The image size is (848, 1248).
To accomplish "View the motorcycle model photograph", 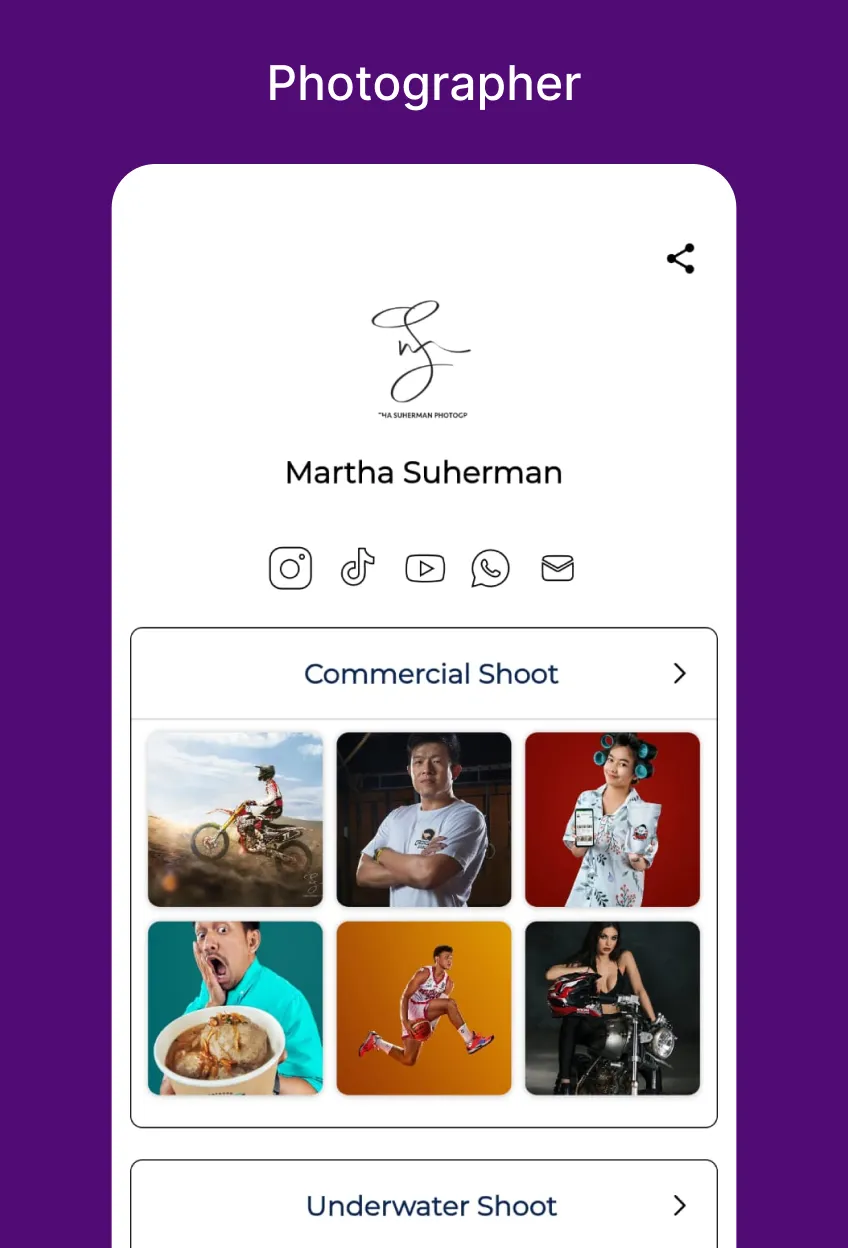I will pos(612,1007).
